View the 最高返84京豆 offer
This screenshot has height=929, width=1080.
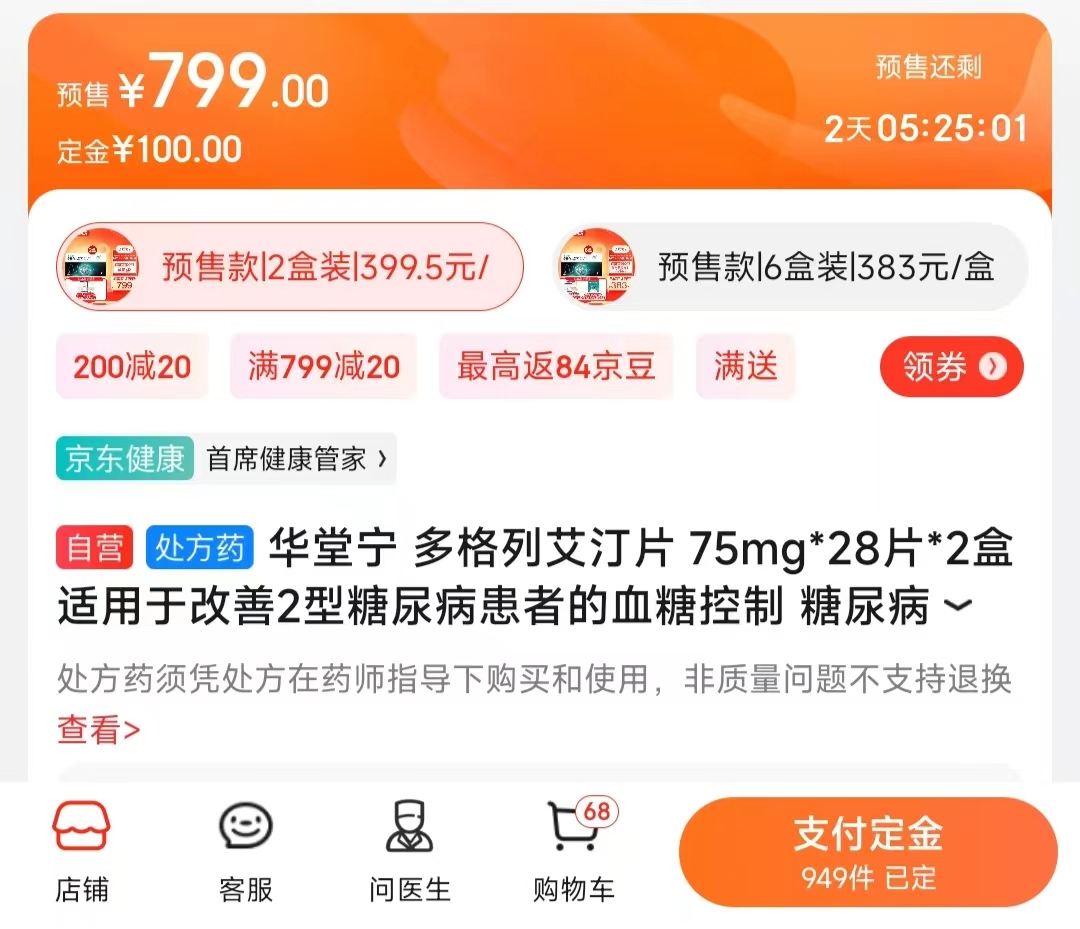[x=556, y=367]
